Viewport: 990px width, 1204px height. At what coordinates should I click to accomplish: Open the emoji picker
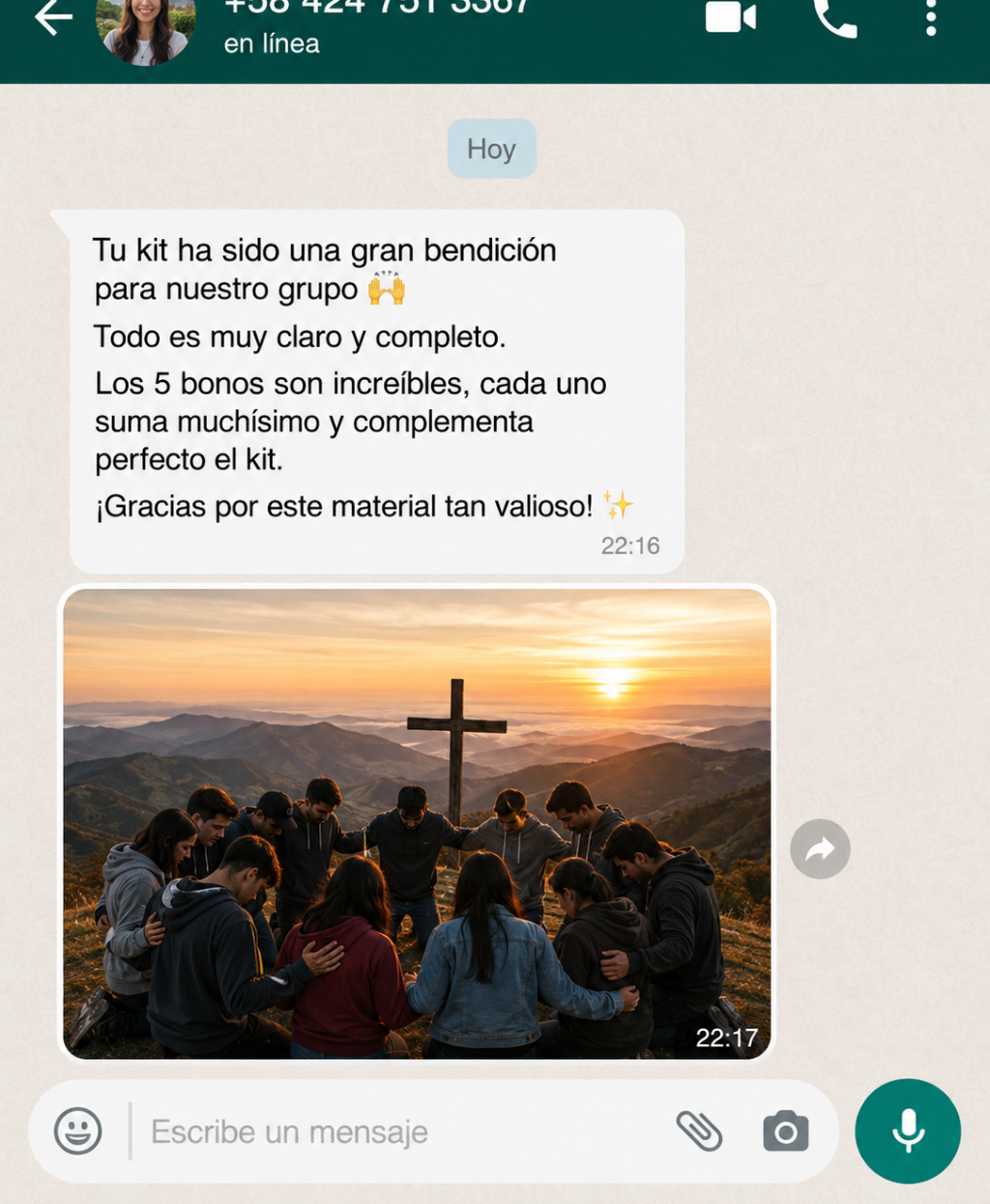(78, 1131)
